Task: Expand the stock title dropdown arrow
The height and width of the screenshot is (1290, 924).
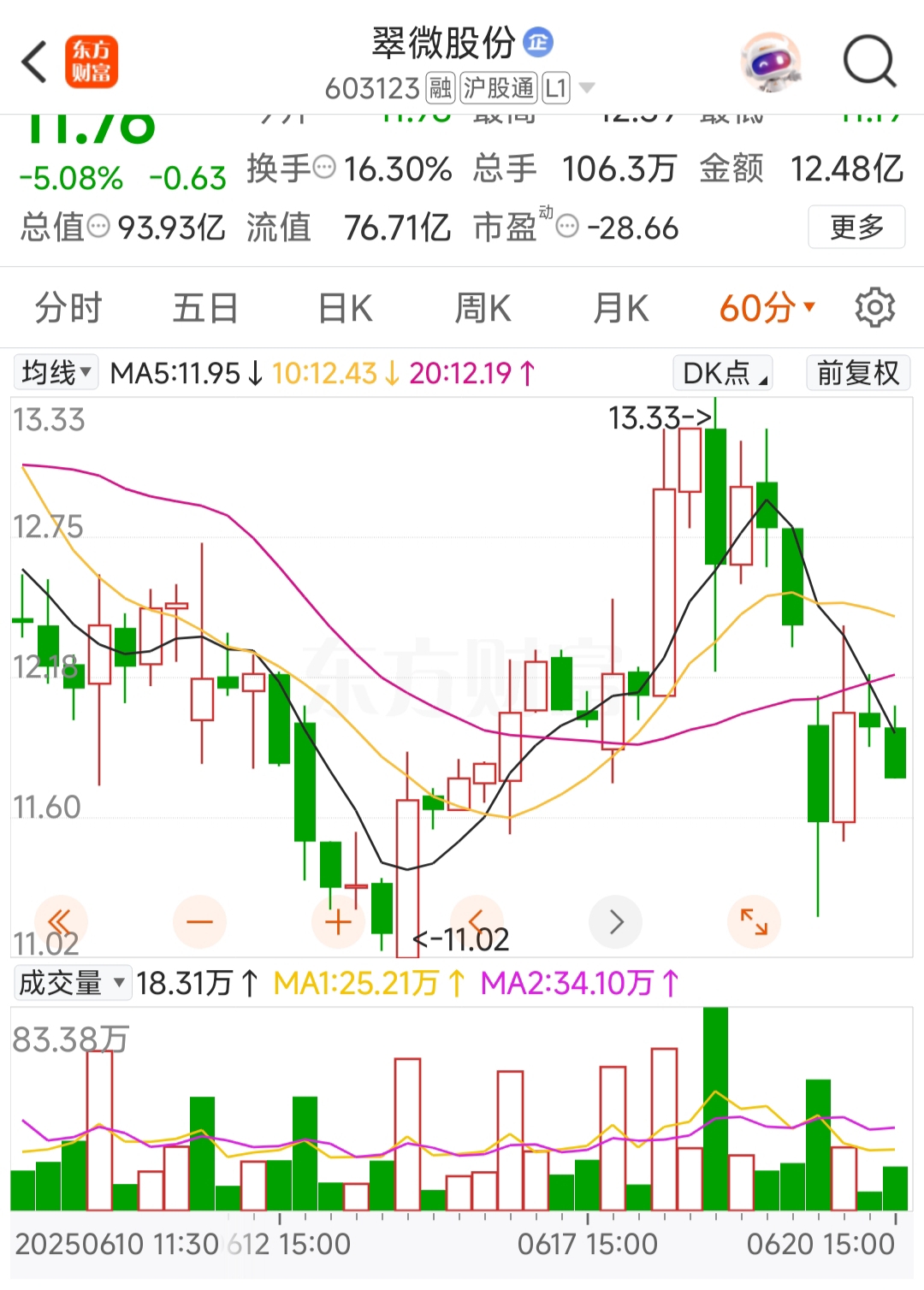Action: 587,87
